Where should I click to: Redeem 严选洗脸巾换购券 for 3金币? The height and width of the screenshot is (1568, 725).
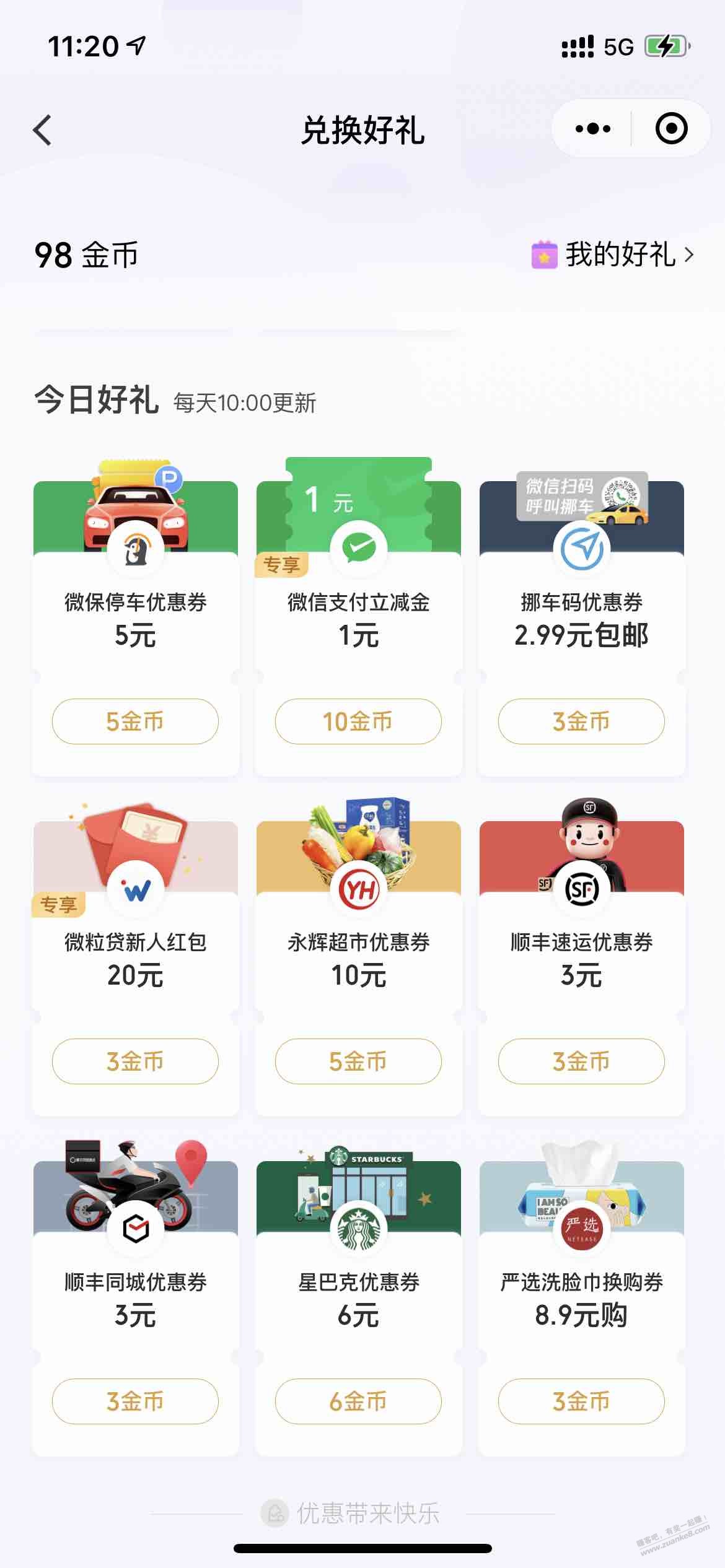tap(581, 1401)
